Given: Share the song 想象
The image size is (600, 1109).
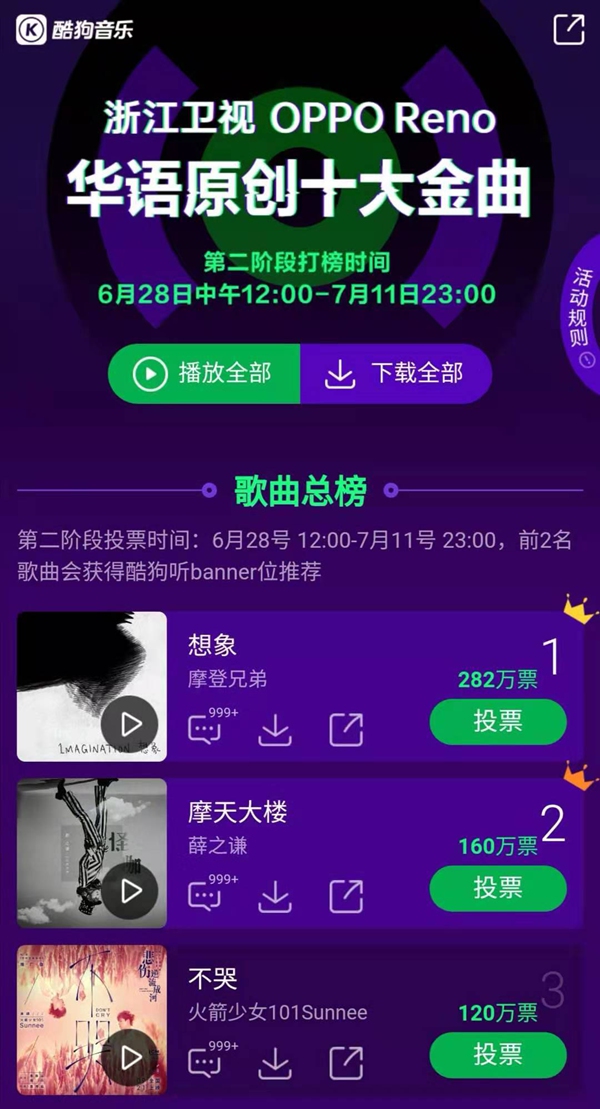Looking at the screenshot, I should click(x=346, y=730).
